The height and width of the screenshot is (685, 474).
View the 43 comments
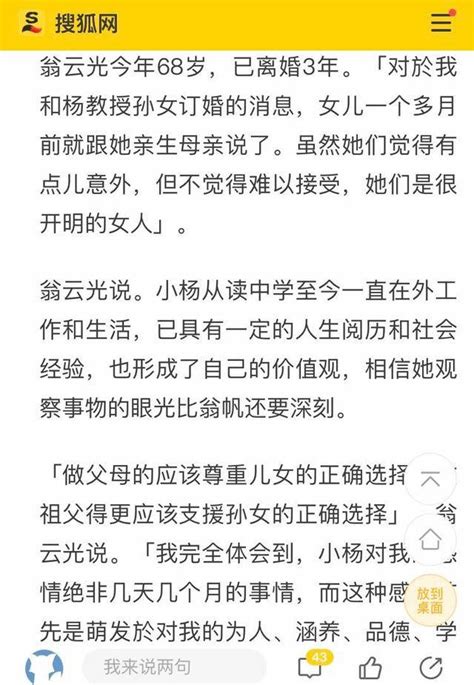[314, 664]
